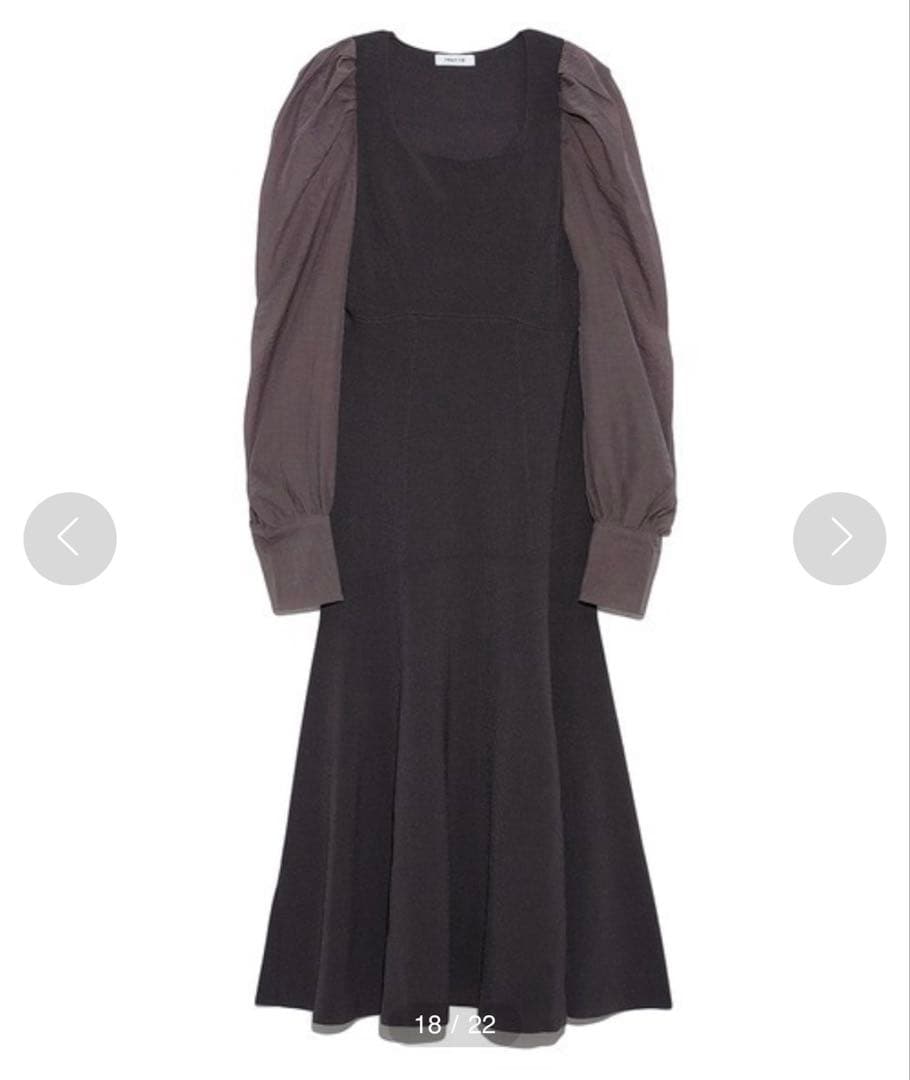Go to the previous product photo
910x1080 pixels.
pyautogui.click(x=70, y=538)
